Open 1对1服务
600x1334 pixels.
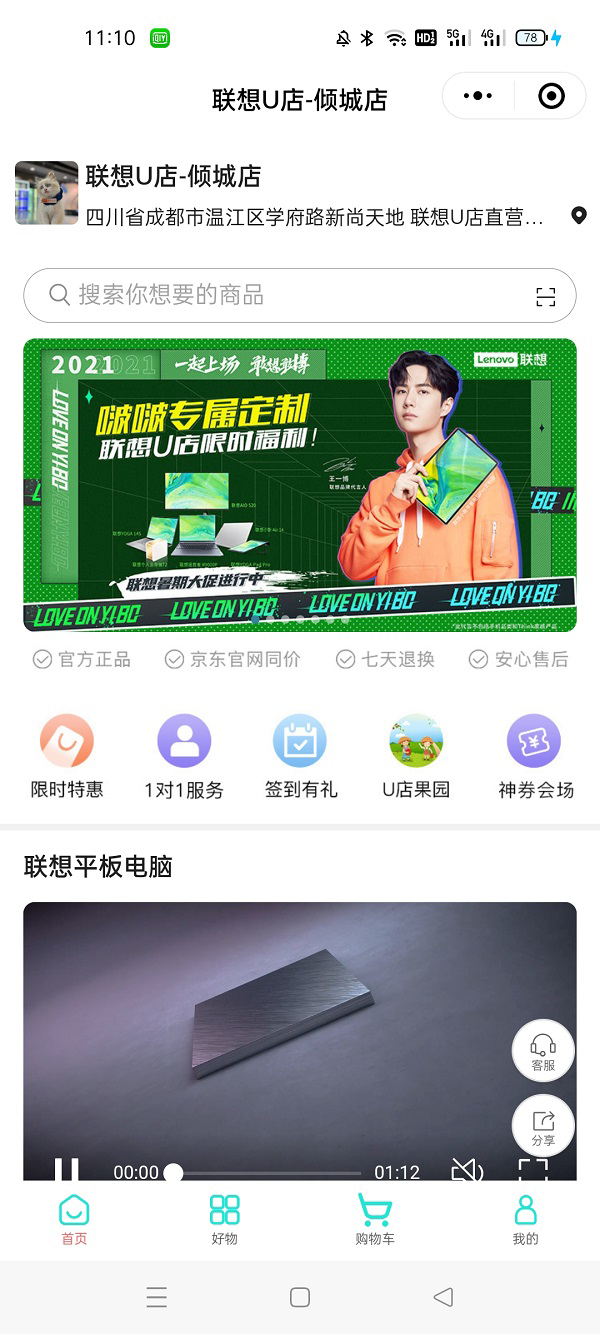184,757
